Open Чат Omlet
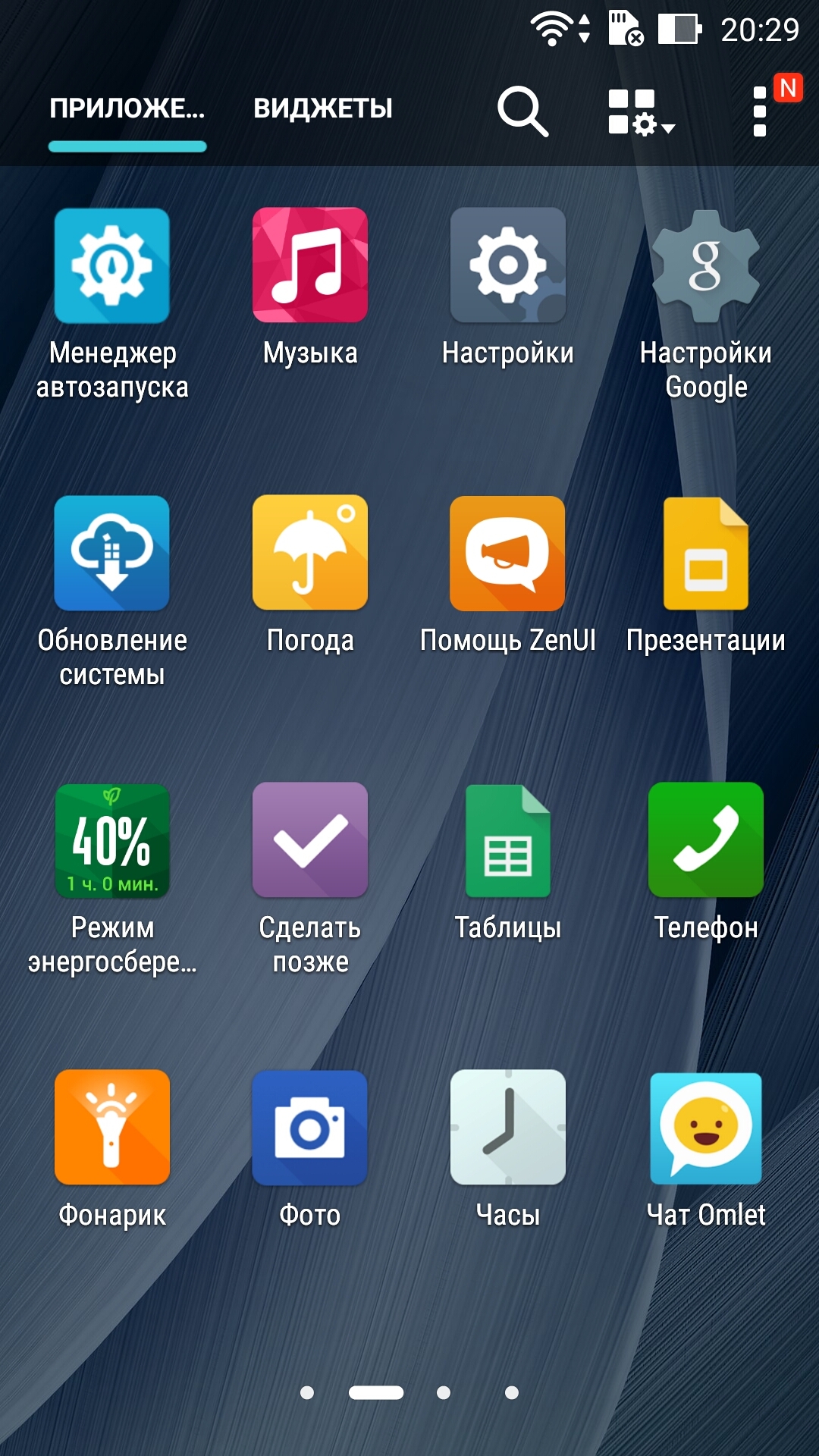Viewport: 819px width, 1456px height. (x=706, y=1128)
